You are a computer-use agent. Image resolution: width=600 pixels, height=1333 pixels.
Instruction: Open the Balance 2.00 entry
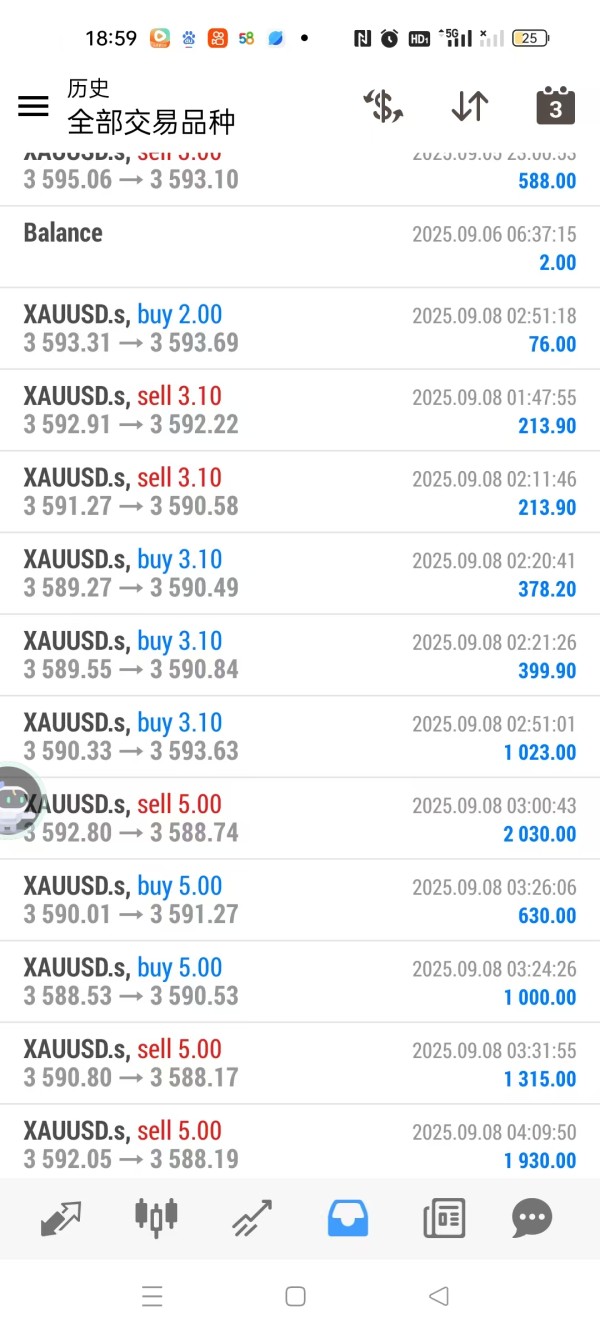click(x=300, y=247)
